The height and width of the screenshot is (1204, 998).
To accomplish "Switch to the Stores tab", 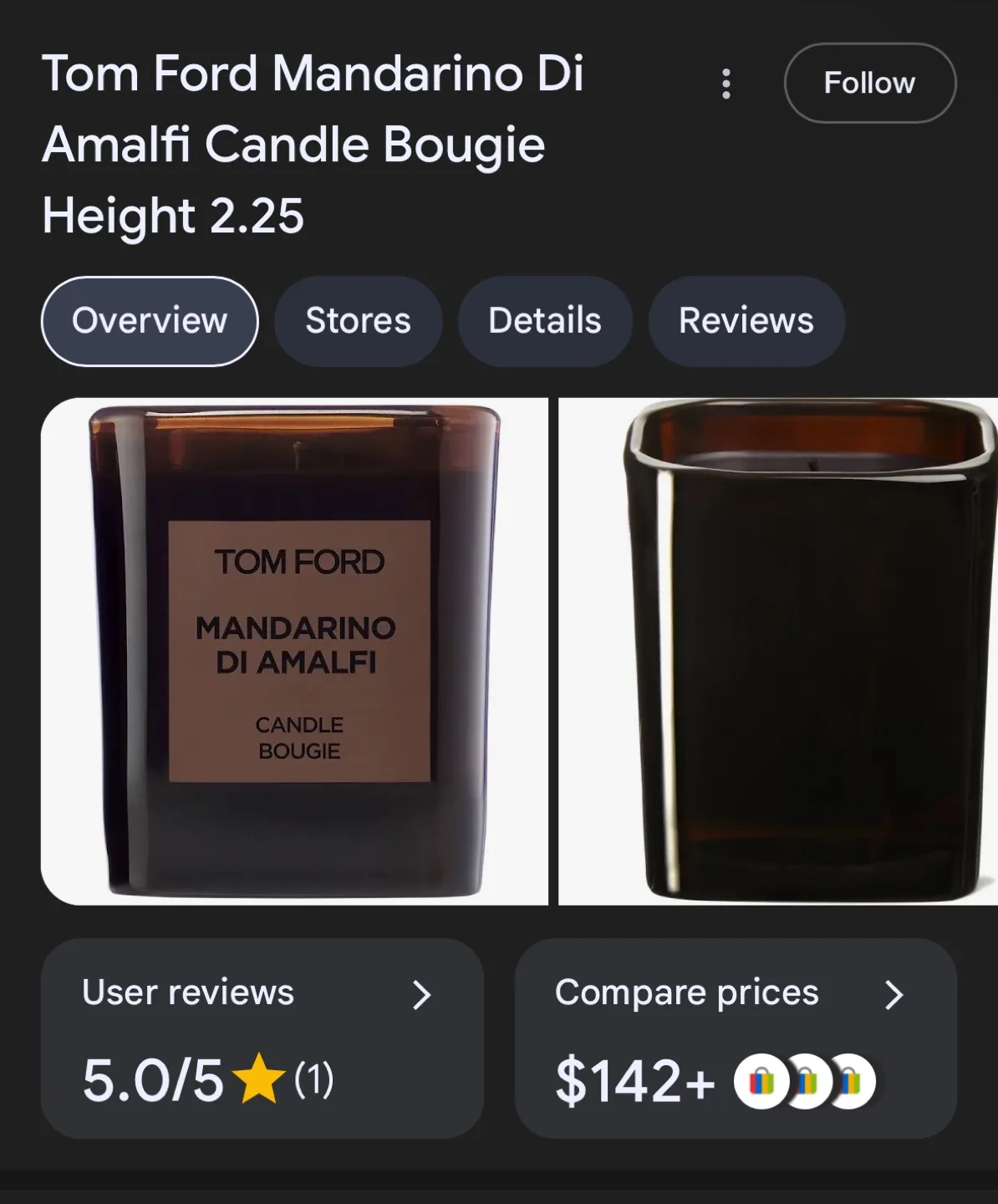I will (x=358, y=320).
